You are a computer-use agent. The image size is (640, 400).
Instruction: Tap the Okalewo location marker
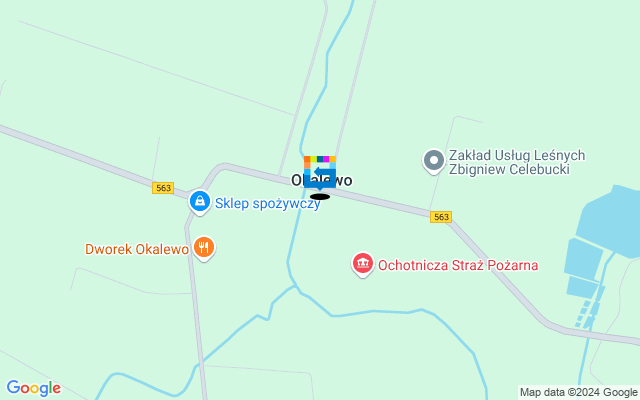320,174
